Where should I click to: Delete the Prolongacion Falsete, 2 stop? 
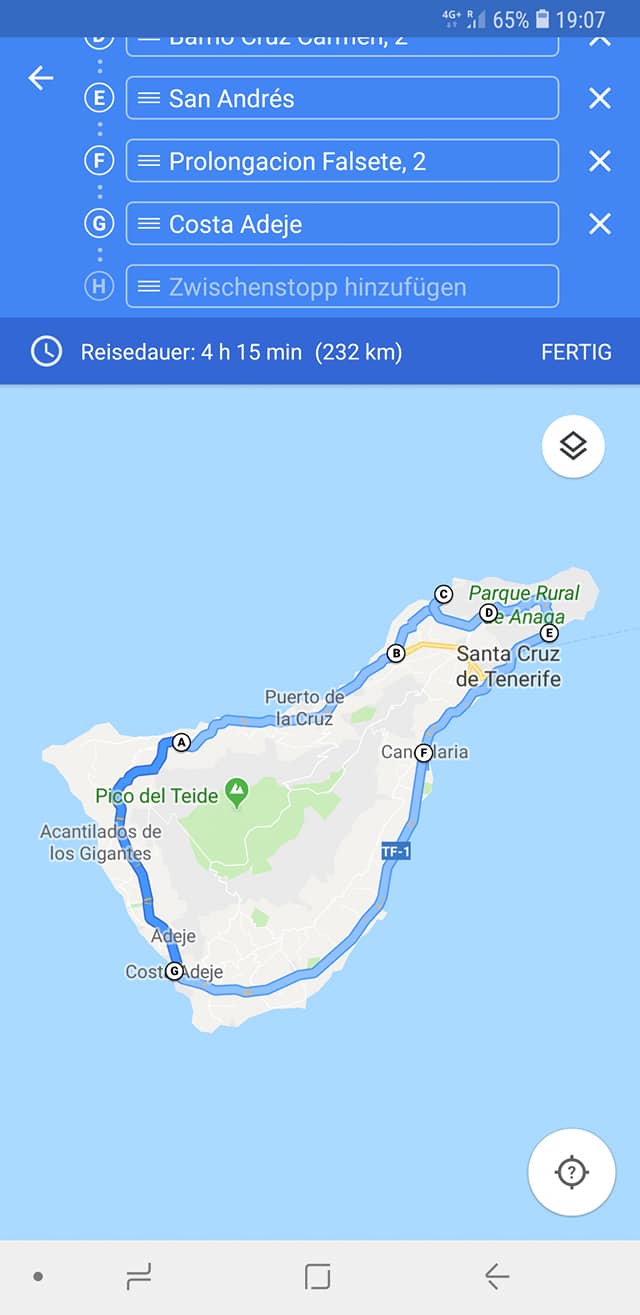point(599,161)
